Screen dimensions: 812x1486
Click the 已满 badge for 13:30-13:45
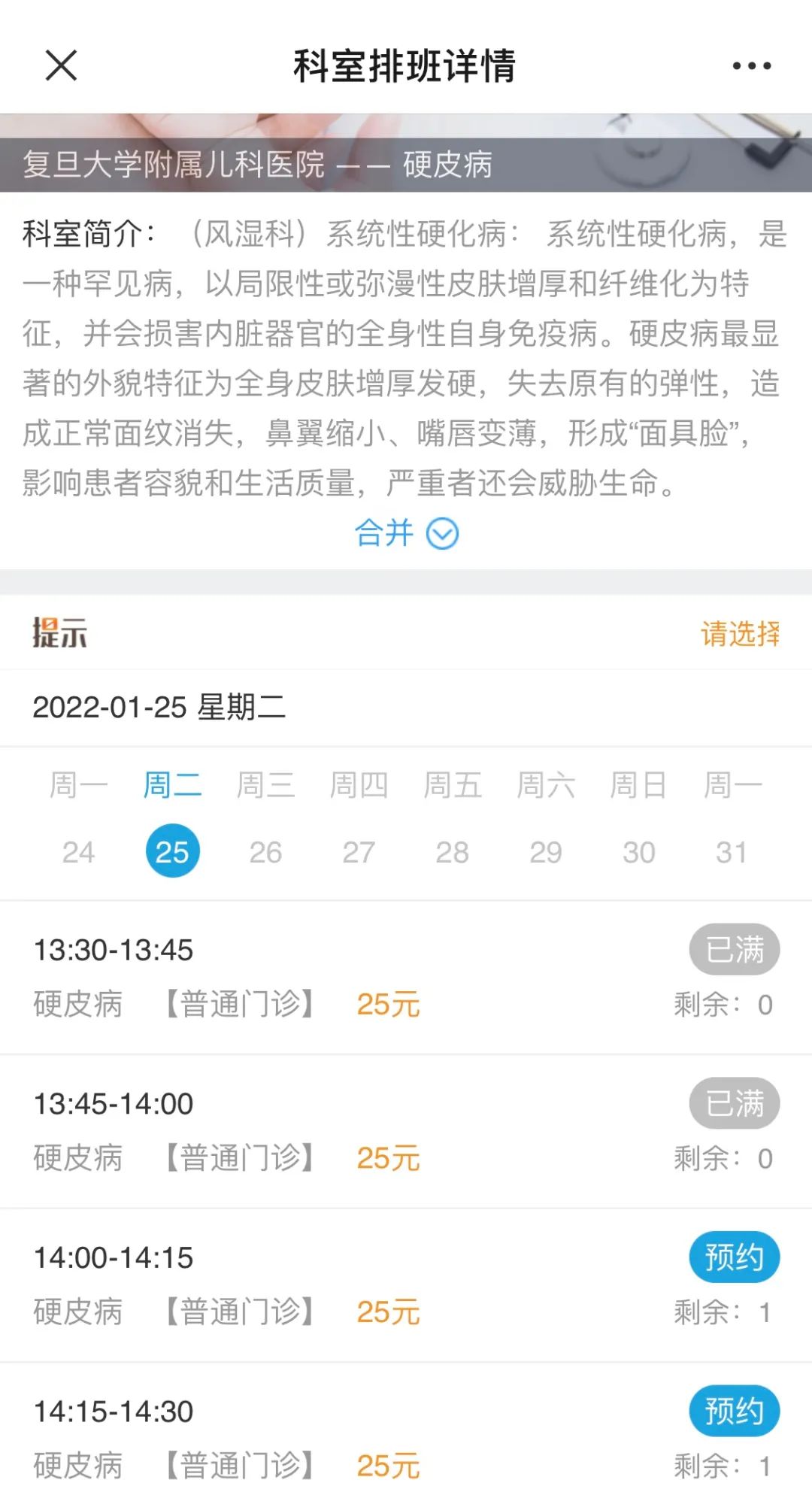click(x=734, y=949)
